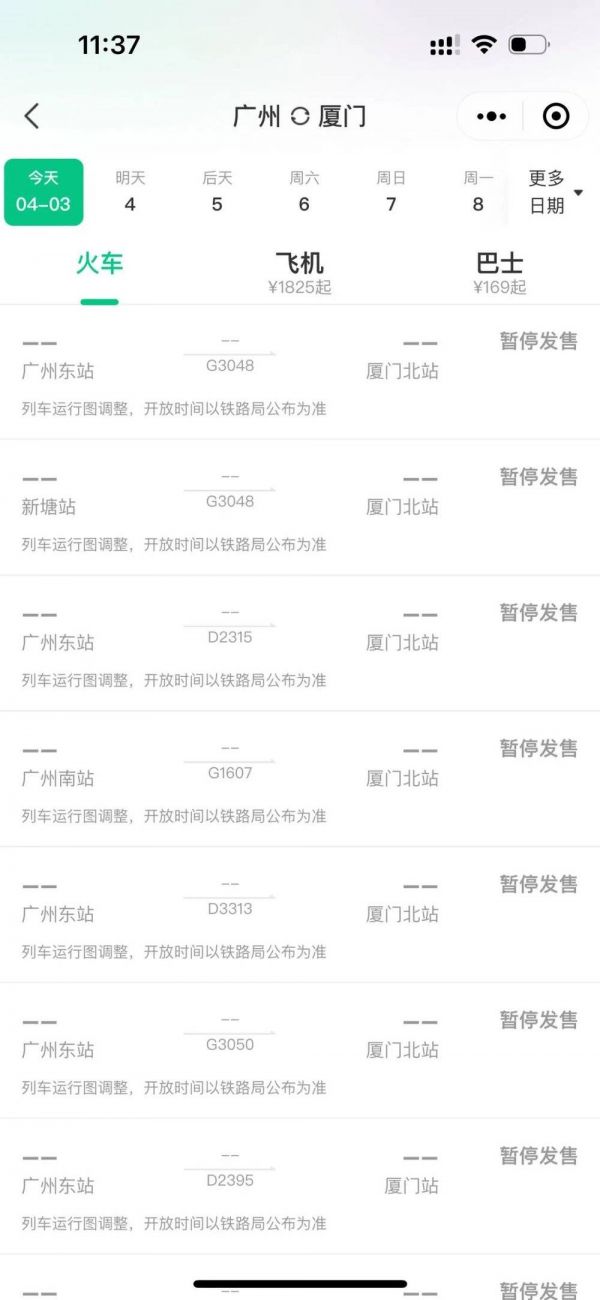Close the mini program with circle icon

click(x=556, y=116)
